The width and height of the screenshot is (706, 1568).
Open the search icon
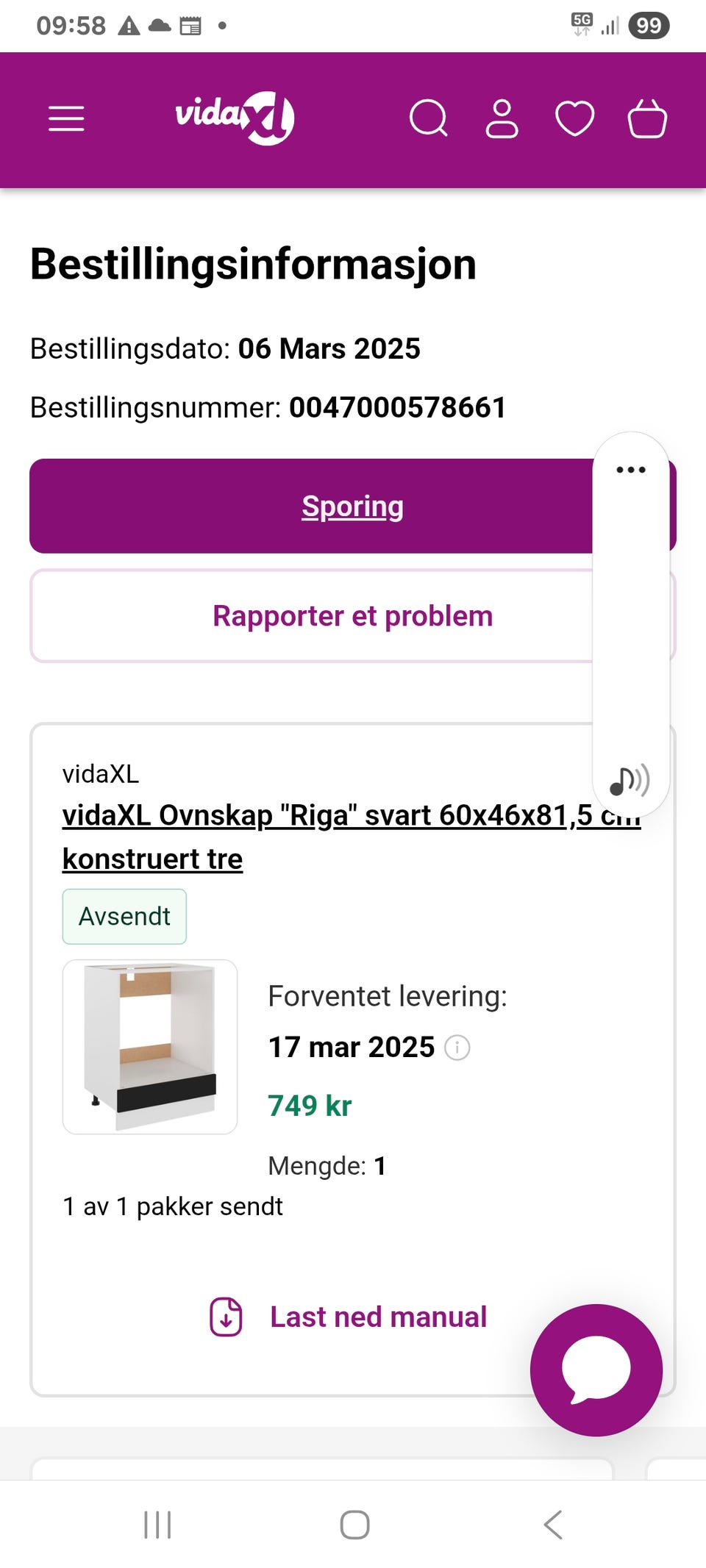[x=430, y=118]
